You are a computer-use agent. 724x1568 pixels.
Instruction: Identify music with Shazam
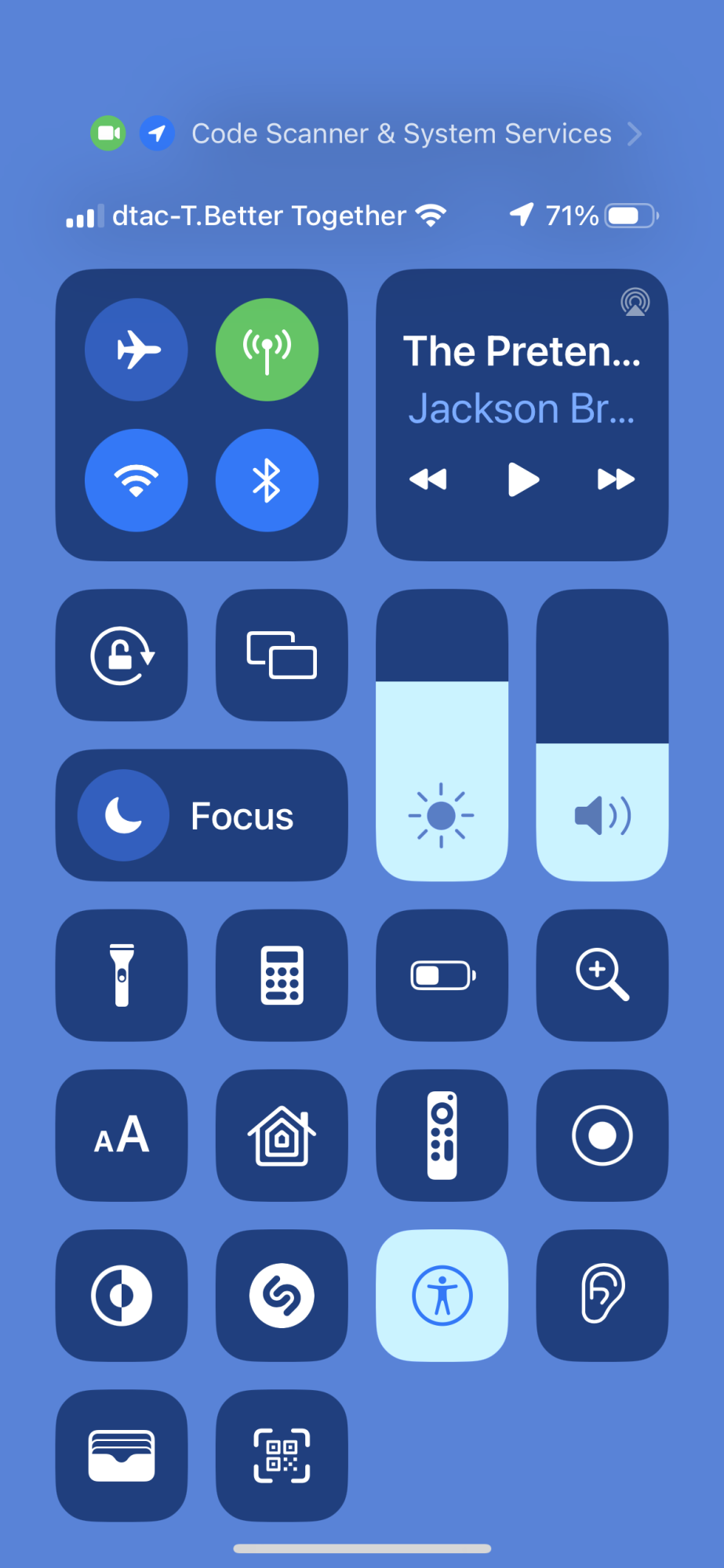(x=282, y=1295)
